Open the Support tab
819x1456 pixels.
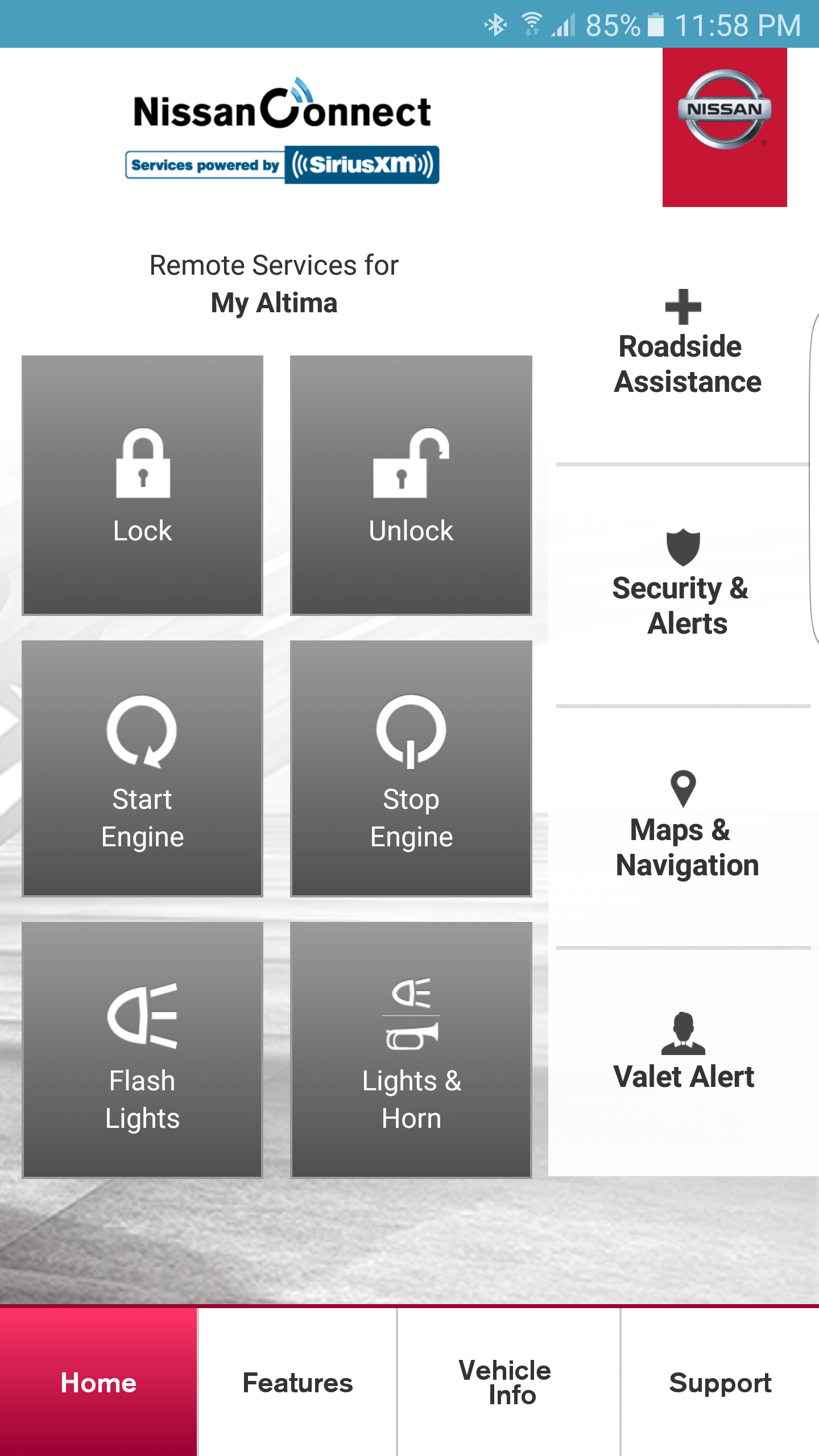(720, 1382)
